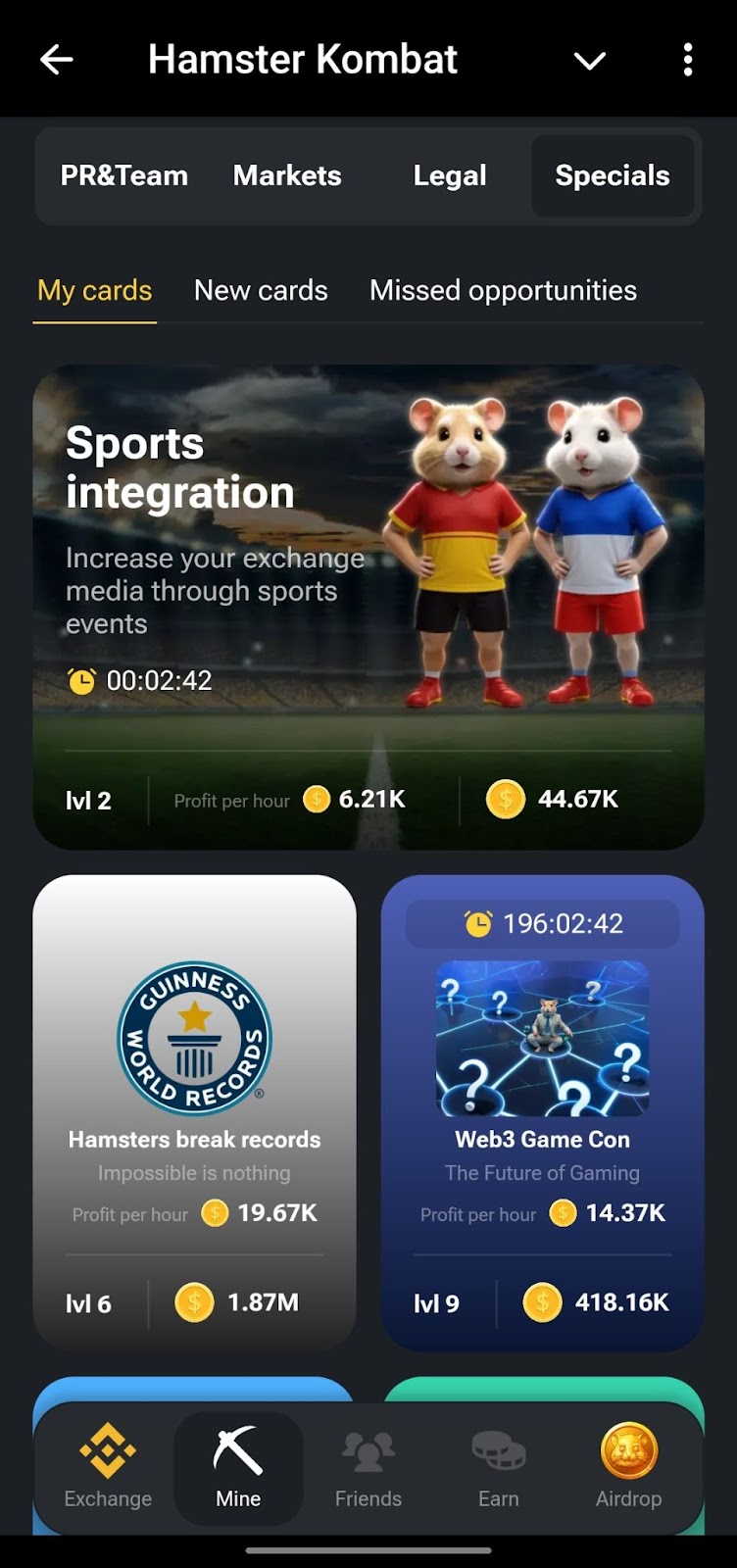
Task: Select the Specials category
Action: [x=613, y=175]
